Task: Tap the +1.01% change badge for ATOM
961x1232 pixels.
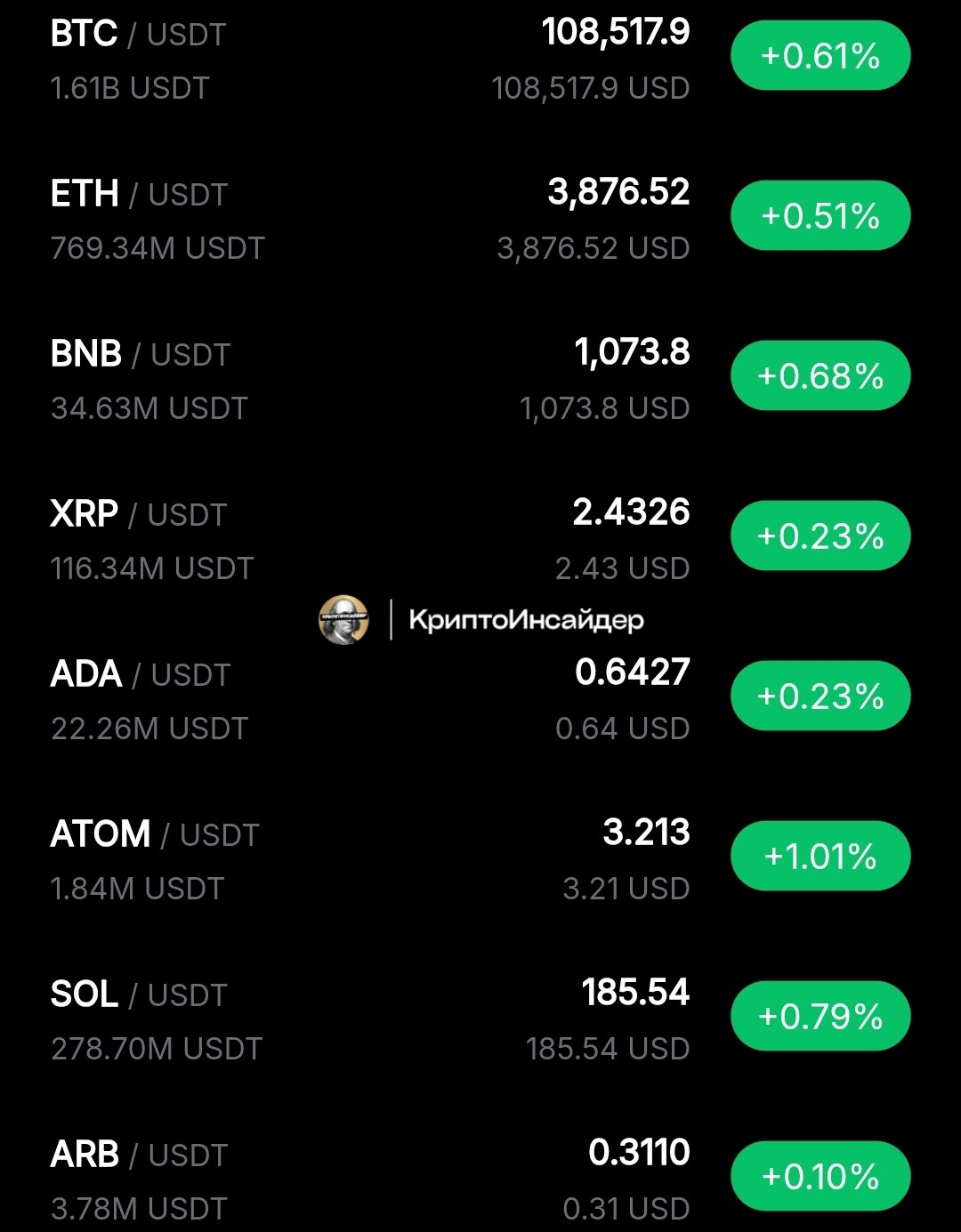Action: point(820,856)
